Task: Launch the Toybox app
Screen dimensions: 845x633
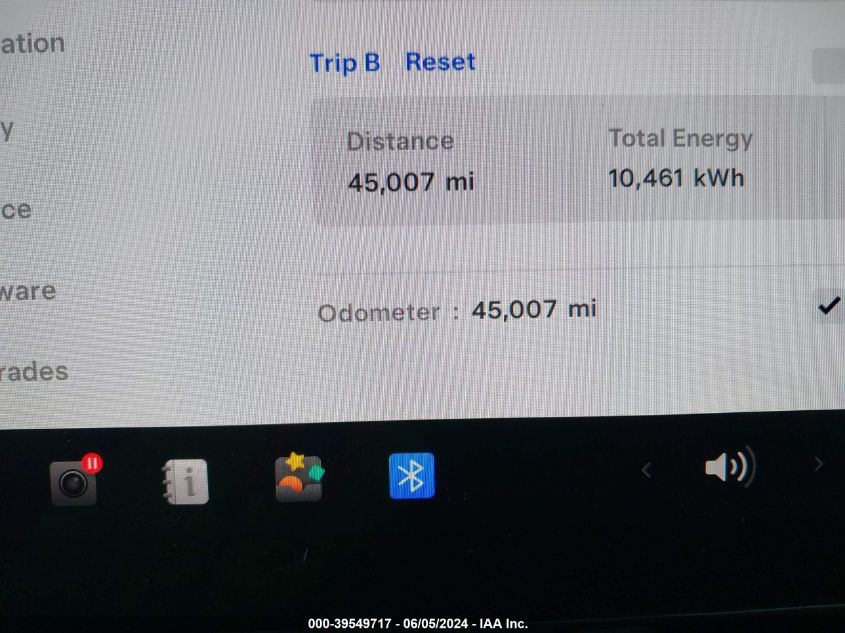Action: [x=299, y=477]
